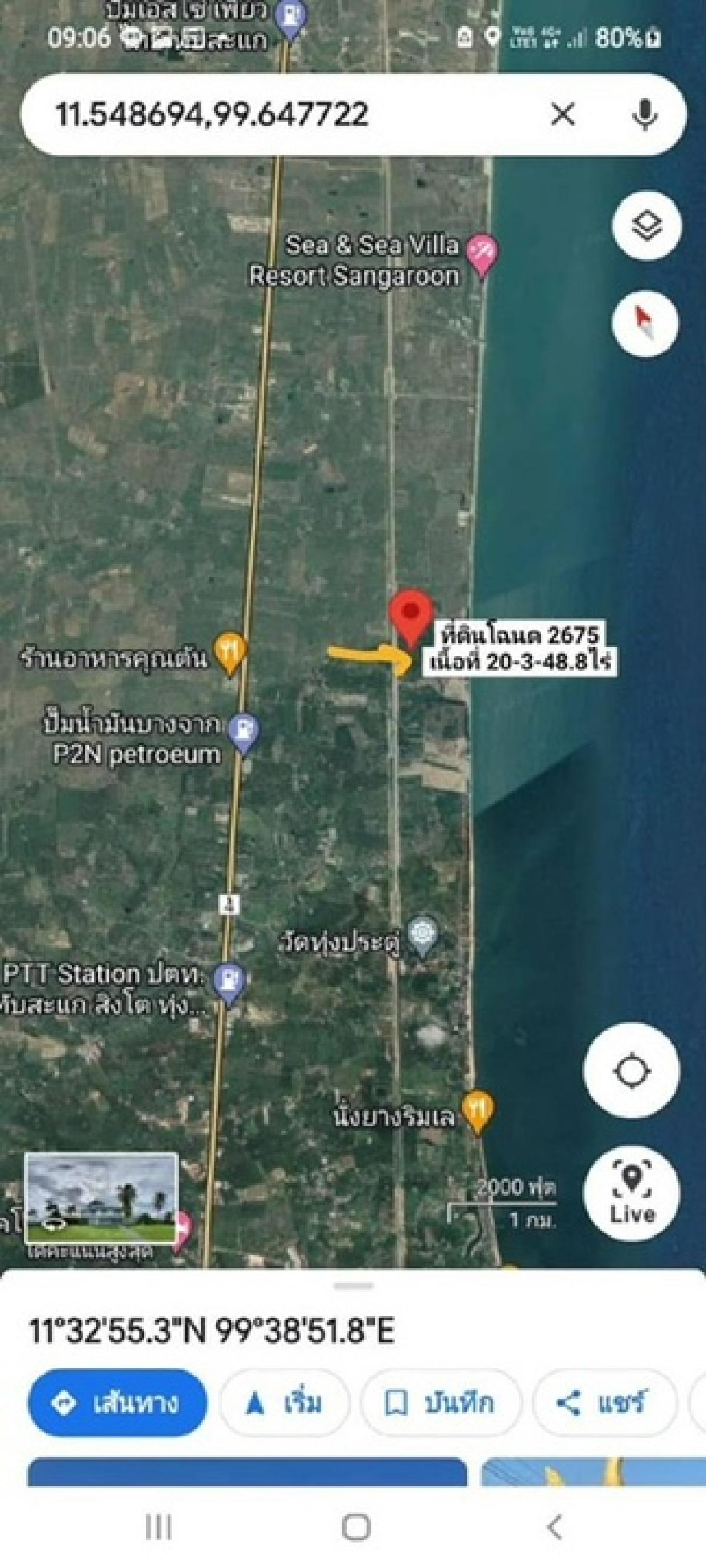The width and height of the screenshot is (706, 1568).
Task: Get directions with the เส้นทาง button
Action: [118, 1403]
